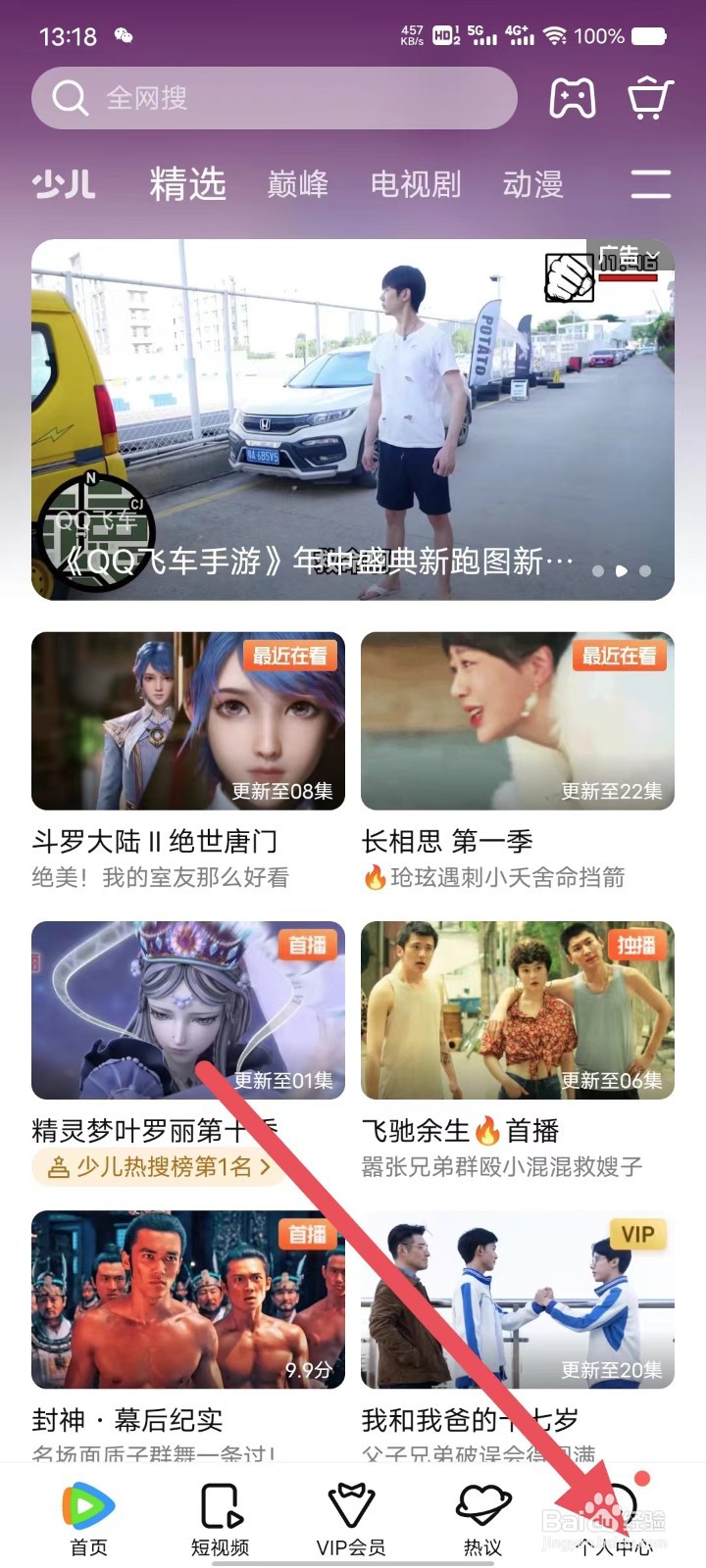Open the shopping cart
The width and height of the screenshot is (706, 1568).
[649, 98]
